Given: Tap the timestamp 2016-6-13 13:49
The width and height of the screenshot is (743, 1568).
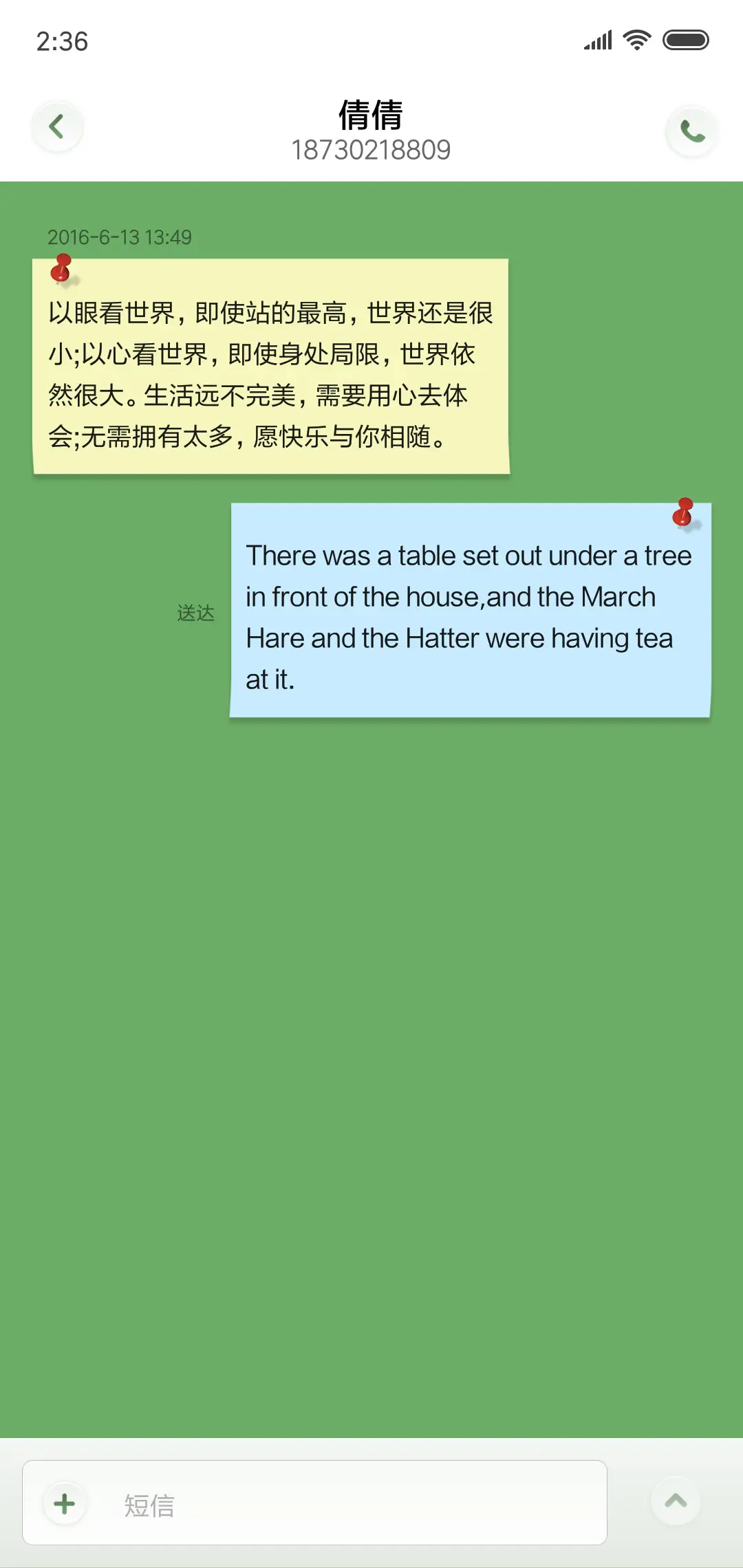Looking at the screenshot, I should [x=120, y=236].
